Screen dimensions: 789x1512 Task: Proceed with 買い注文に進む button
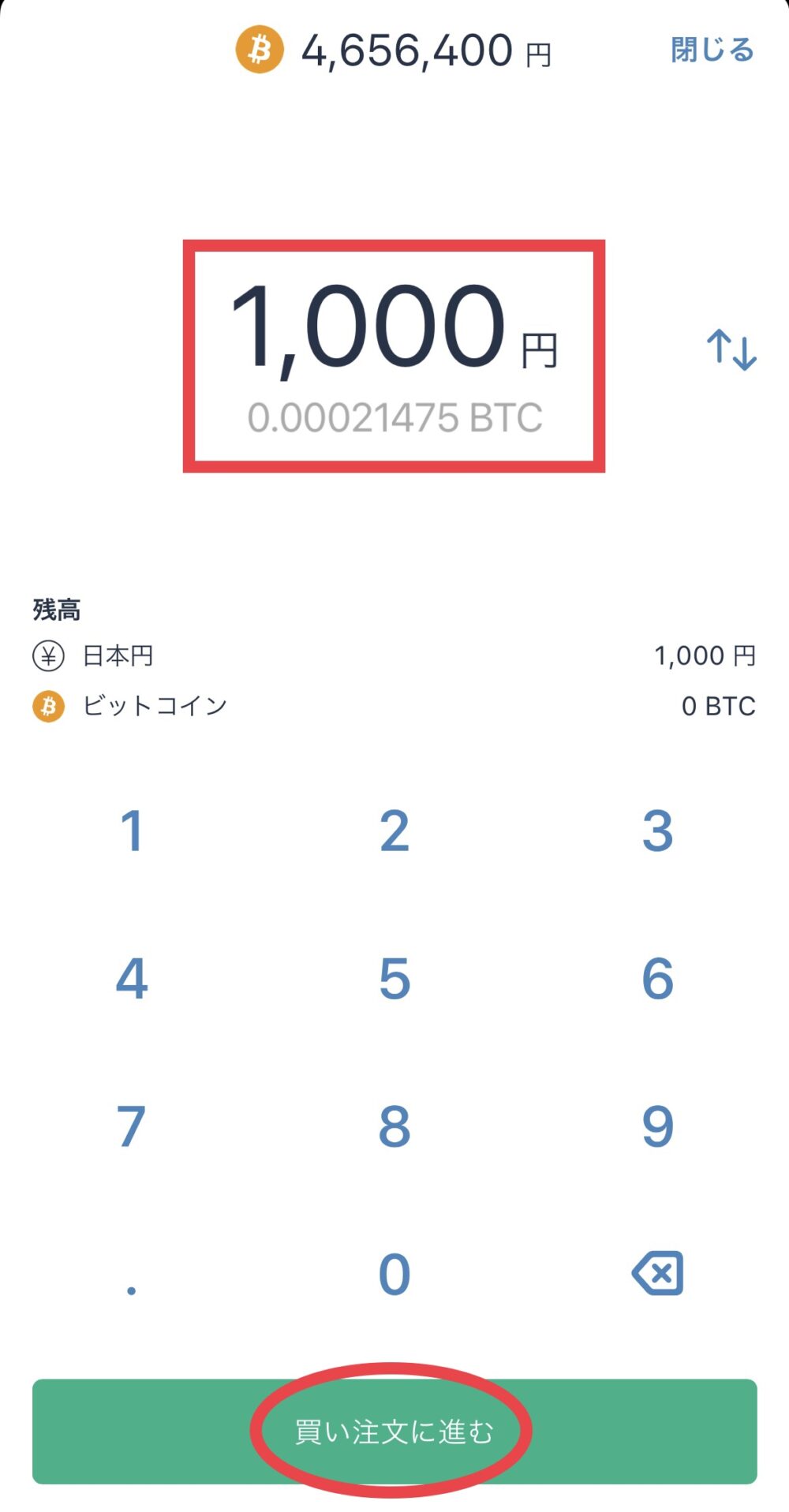[394, 1431]
